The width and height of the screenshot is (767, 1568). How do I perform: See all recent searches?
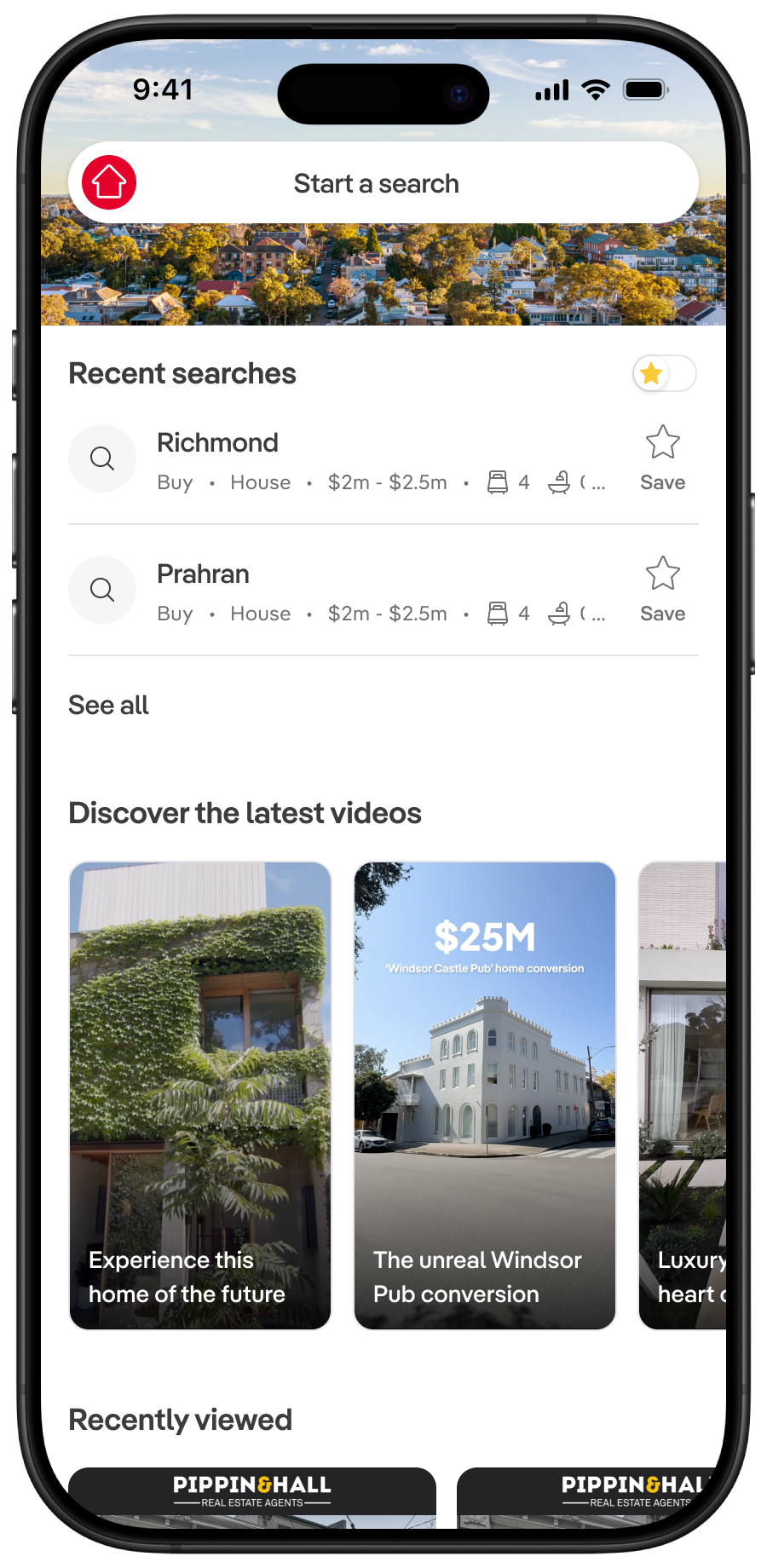click(108, 706)
